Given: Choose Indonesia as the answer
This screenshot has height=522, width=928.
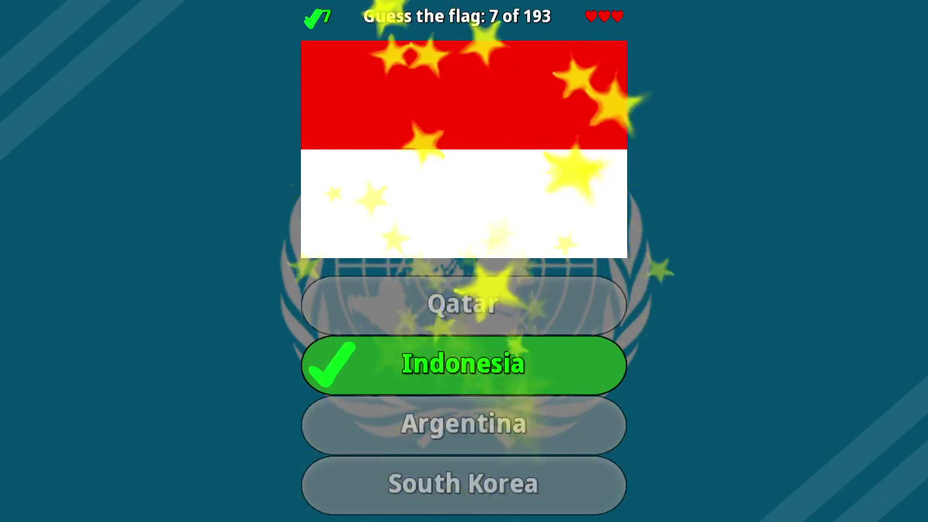Looking at the screenshot, I should pos(463,364).
